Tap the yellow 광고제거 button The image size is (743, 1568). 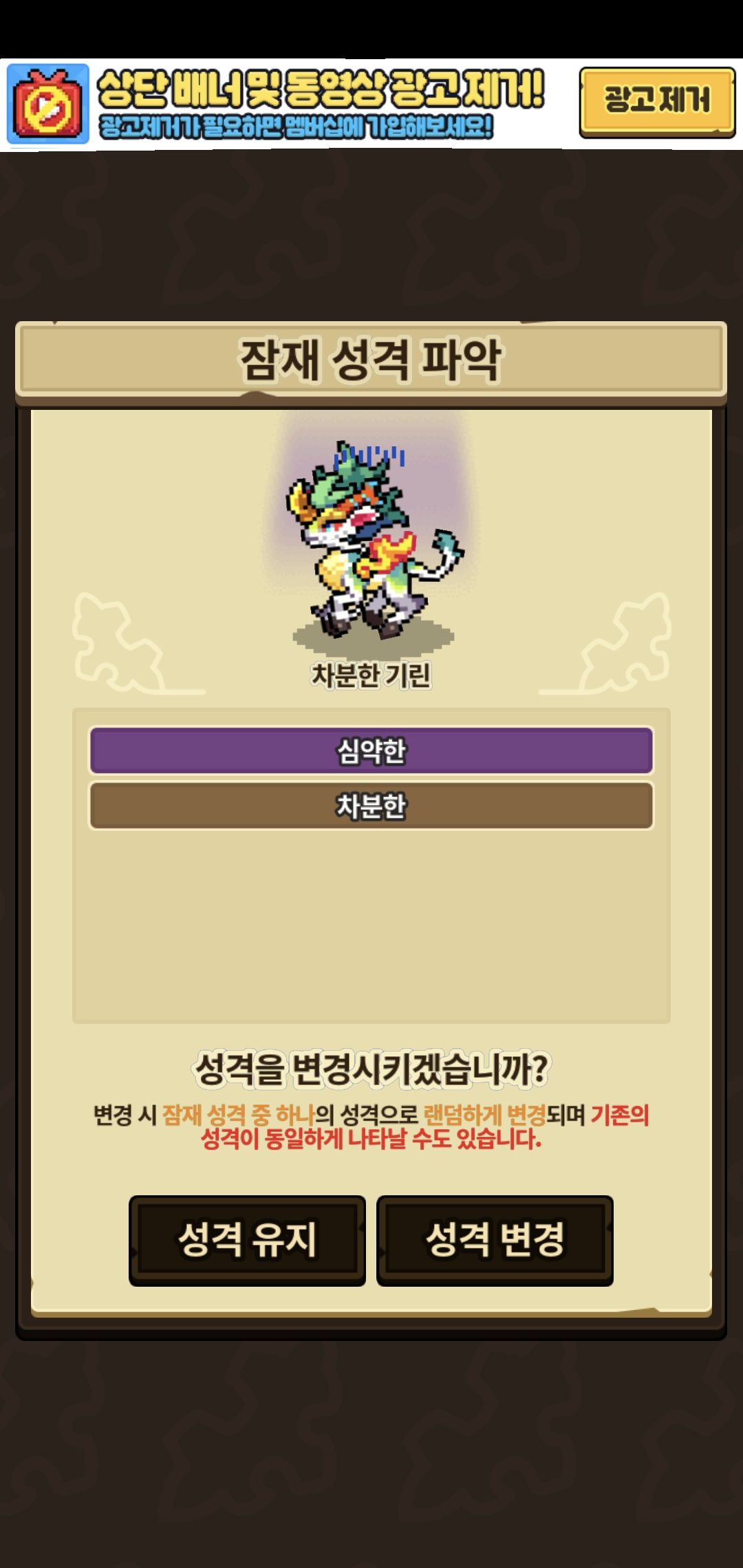click(x=657, y=102)
